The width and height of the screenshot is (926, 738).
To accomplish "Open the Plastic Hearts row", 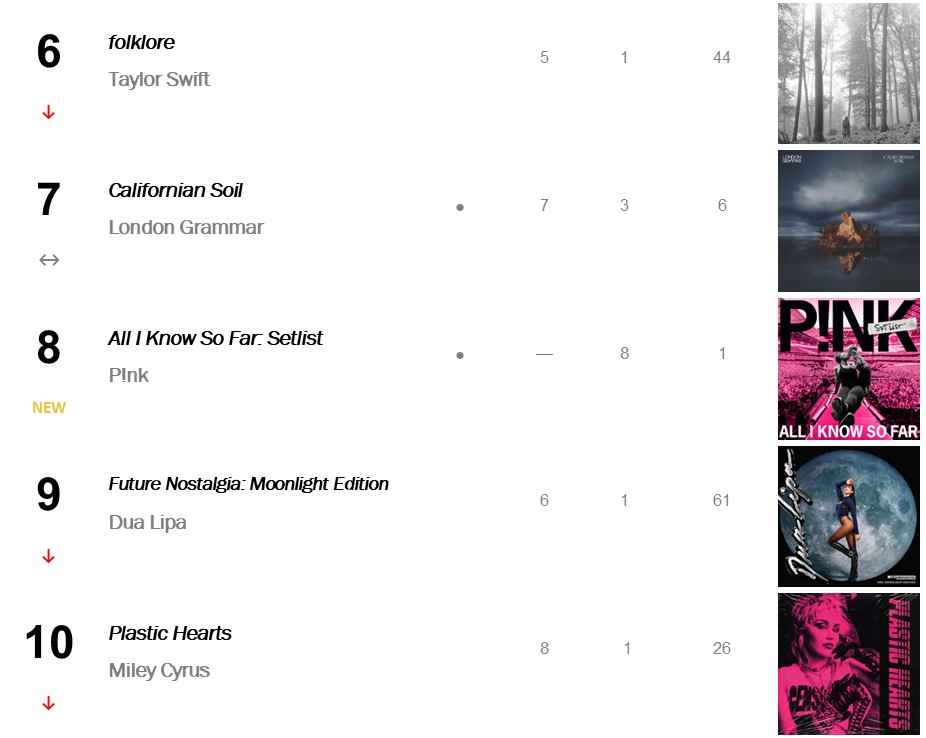I will click(169, 634).
